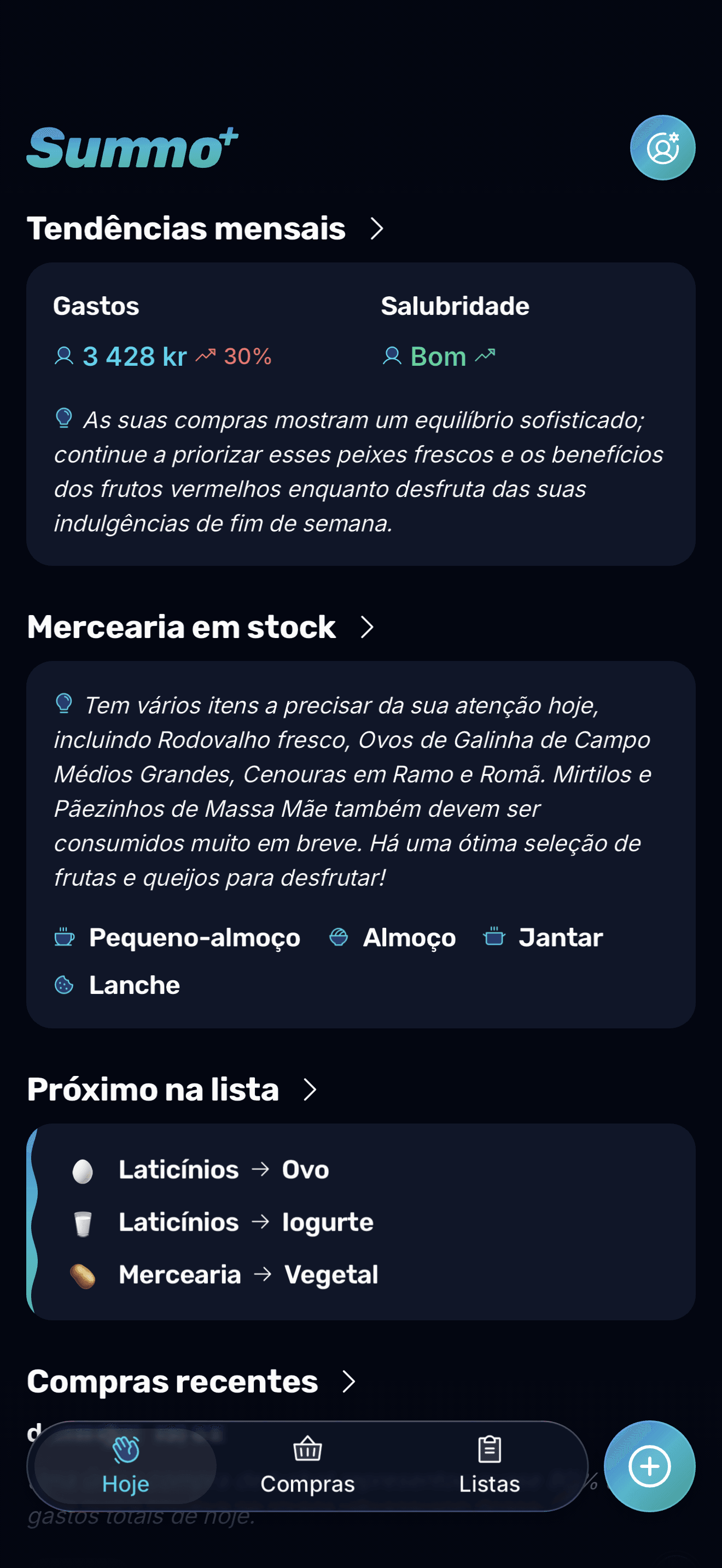This screenshot has width=722, height=1568.
Task: Select the Pequeno-almoço coffee cup icon
Action: (x=63, y=938)
